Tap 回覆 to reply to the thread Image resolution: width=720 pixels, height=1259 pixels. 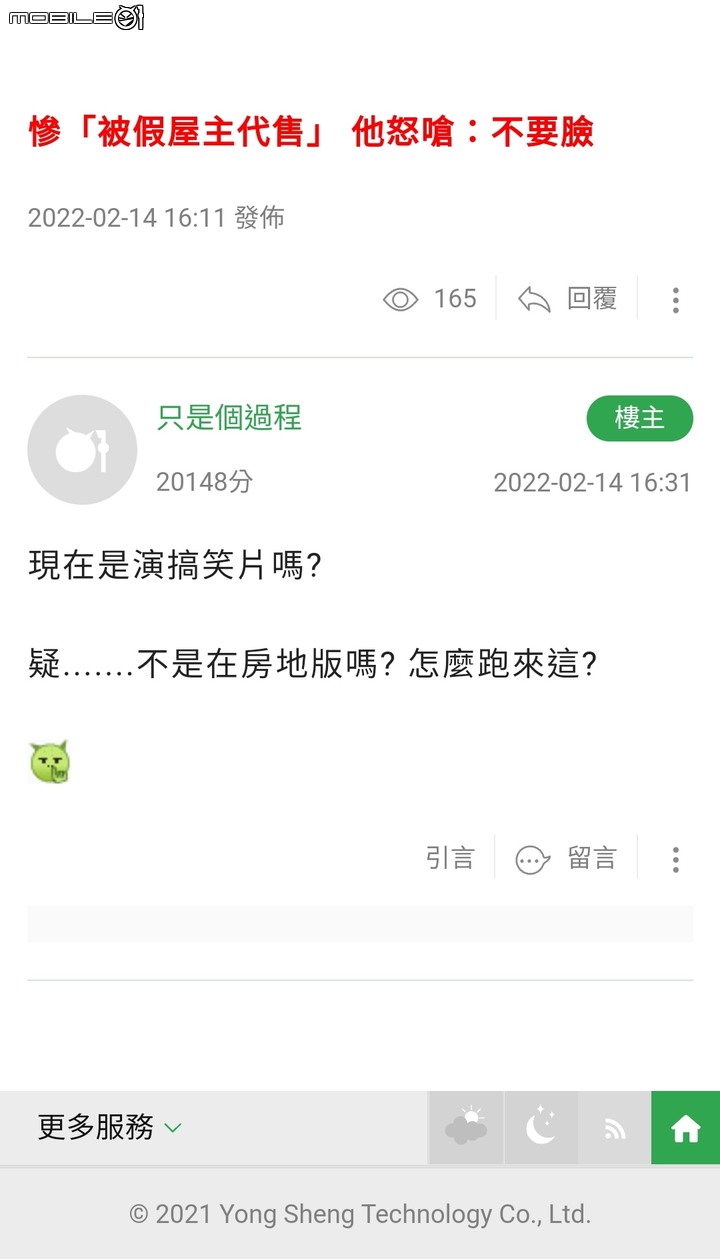[568, 299]
